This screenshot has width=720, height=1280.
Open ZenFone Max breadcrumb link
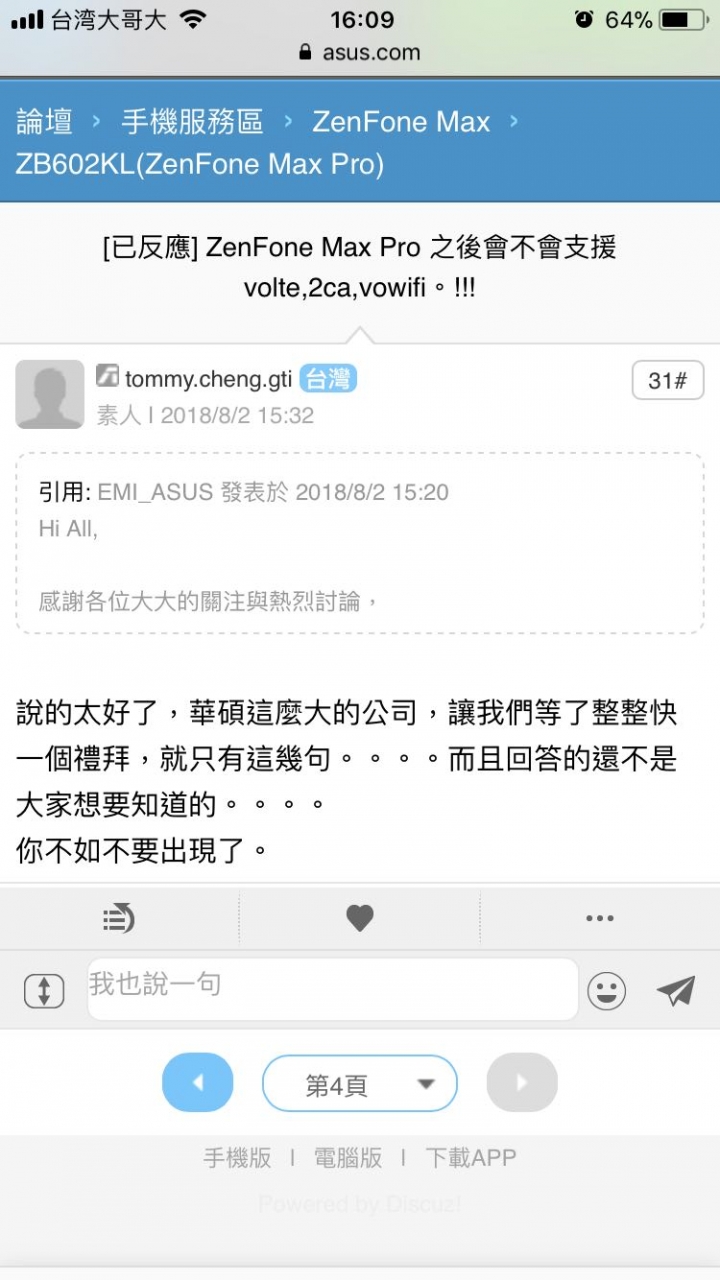(x=401, y=122)
